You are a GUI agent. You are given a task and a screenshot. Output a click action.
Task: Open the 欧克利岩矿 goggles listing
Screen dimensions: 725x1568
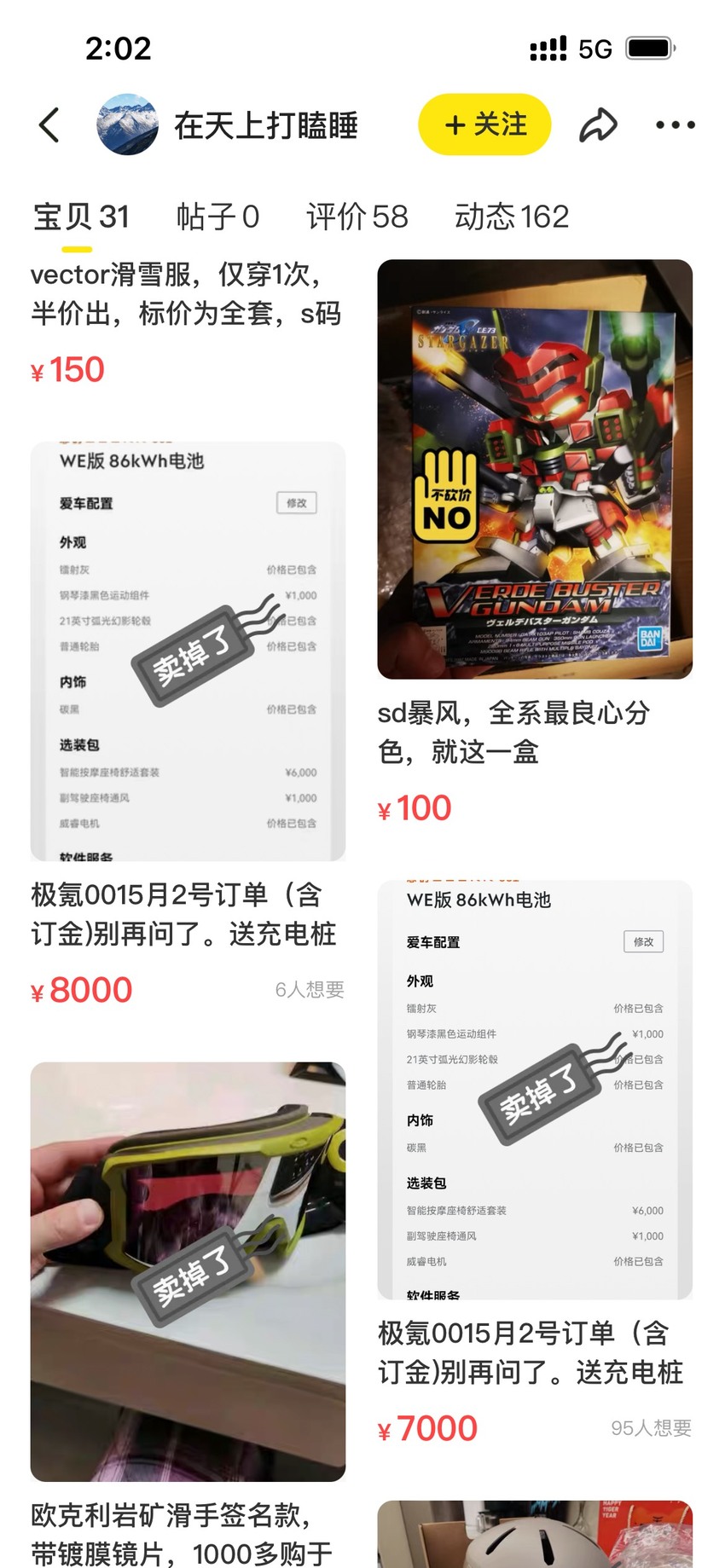[188, 1315]
